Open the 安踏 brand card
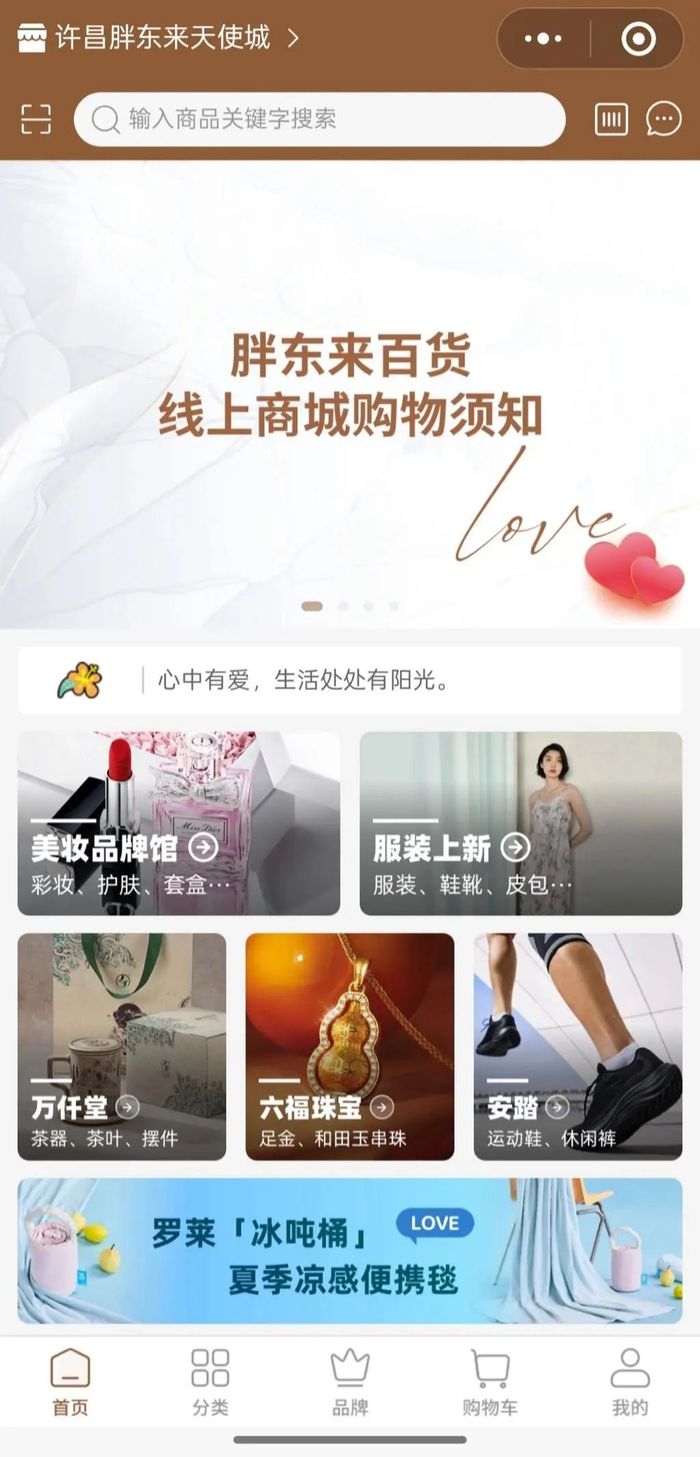 tap(578, 1046)
